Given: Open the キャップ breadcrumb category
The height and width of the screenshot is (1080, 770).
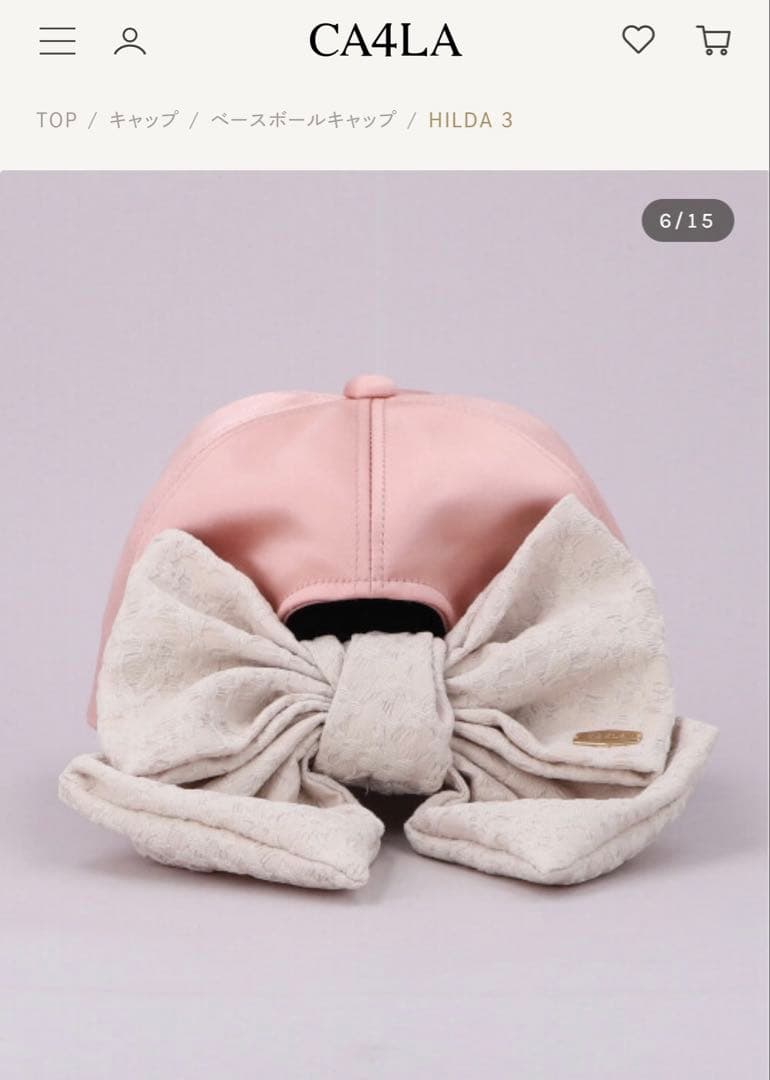Looking at the screenshot, I should [143, 120].
